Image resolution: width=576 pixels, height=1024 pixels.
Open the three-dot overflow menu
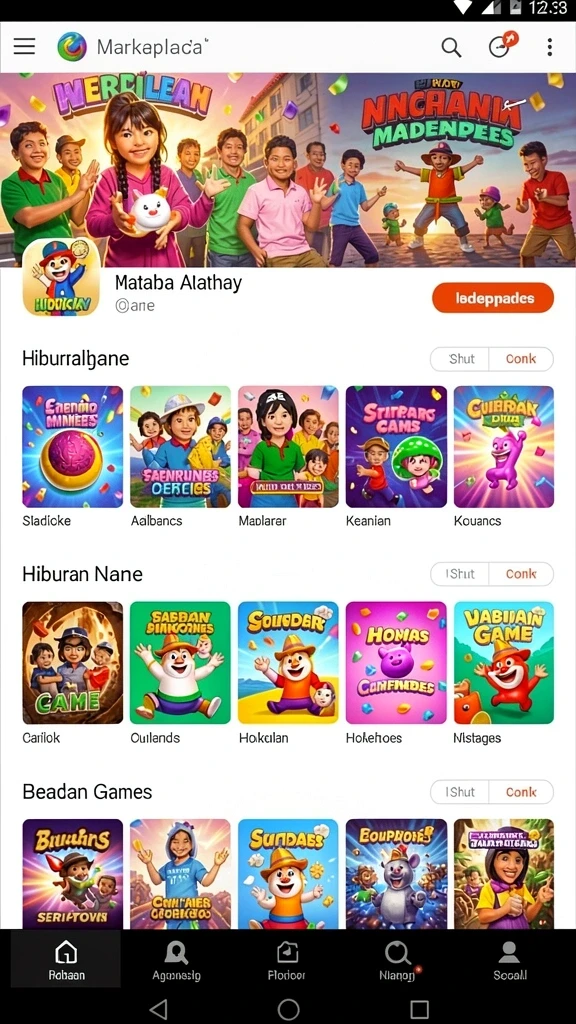click(550, 47)
